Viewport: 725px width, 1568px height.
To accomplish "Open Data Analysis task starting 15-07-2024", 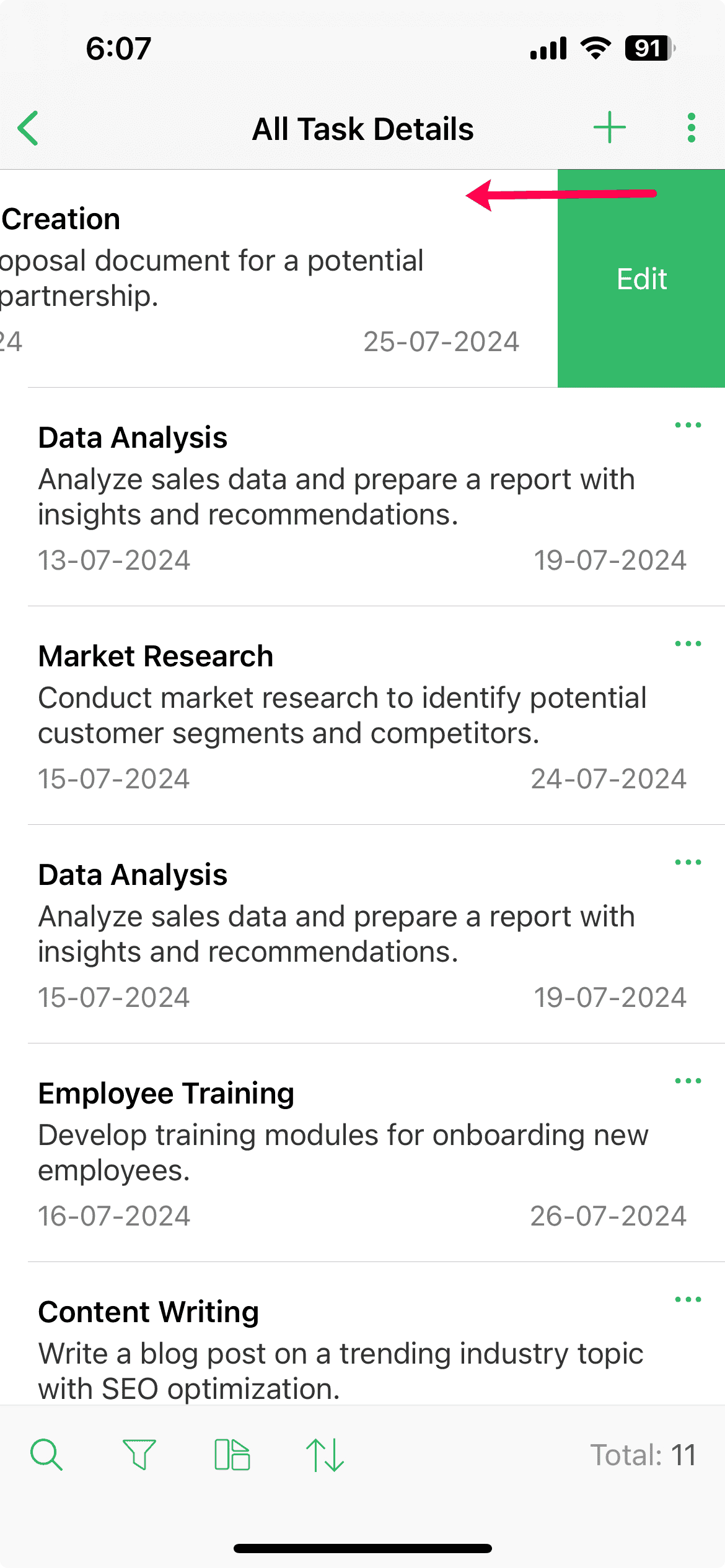I will point(341,934).
